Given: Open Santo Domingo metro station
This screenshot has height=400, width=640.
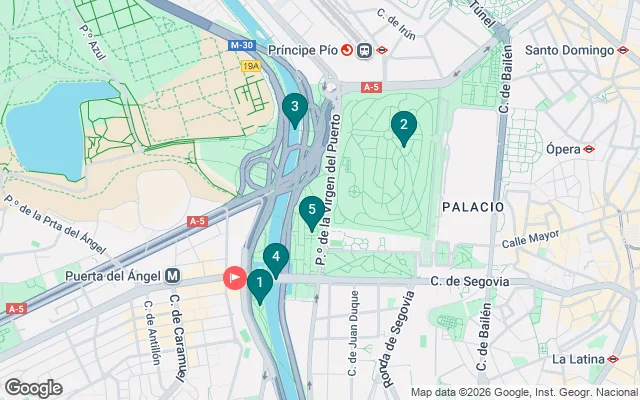Looking at the screenshot, I should [625, 50].
